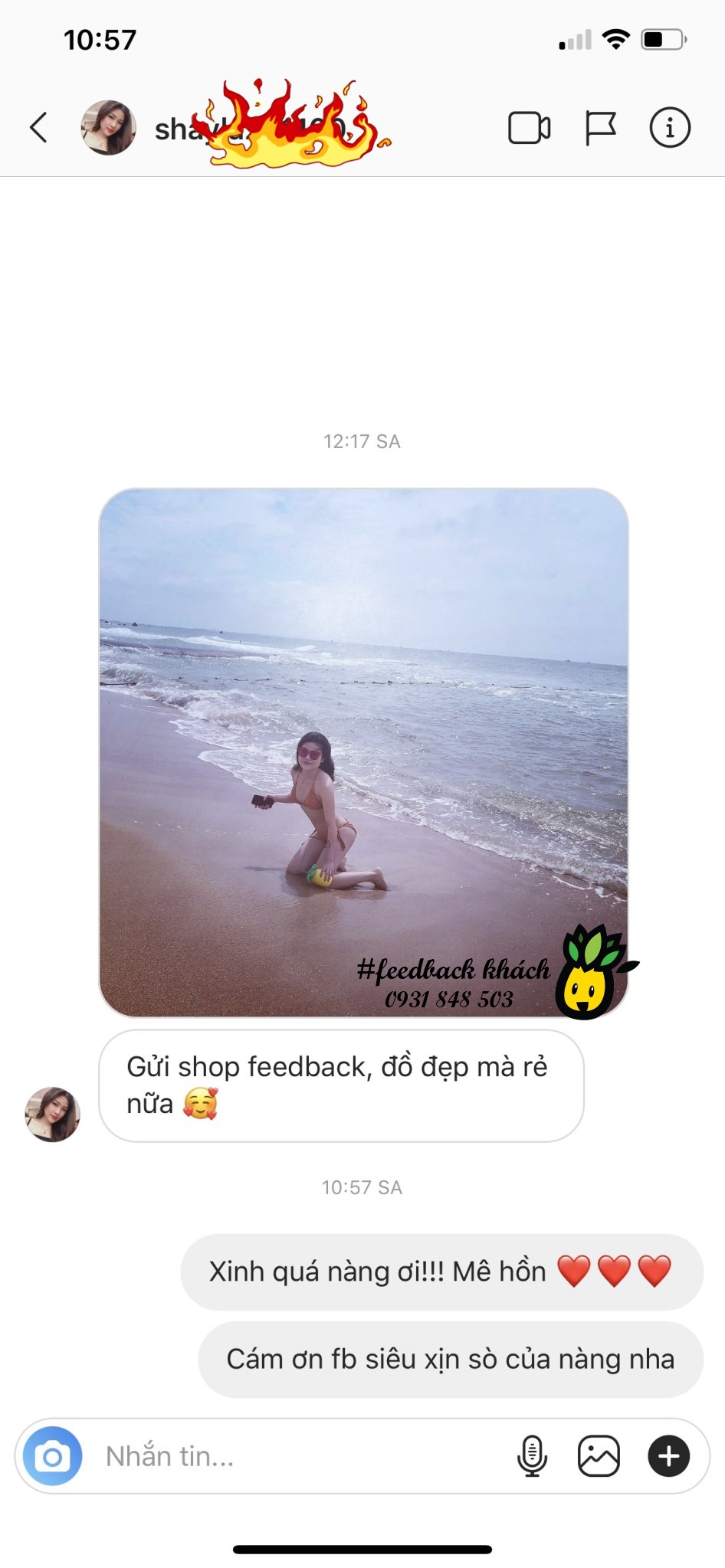Open conversation info details

(x=670, y=127)
